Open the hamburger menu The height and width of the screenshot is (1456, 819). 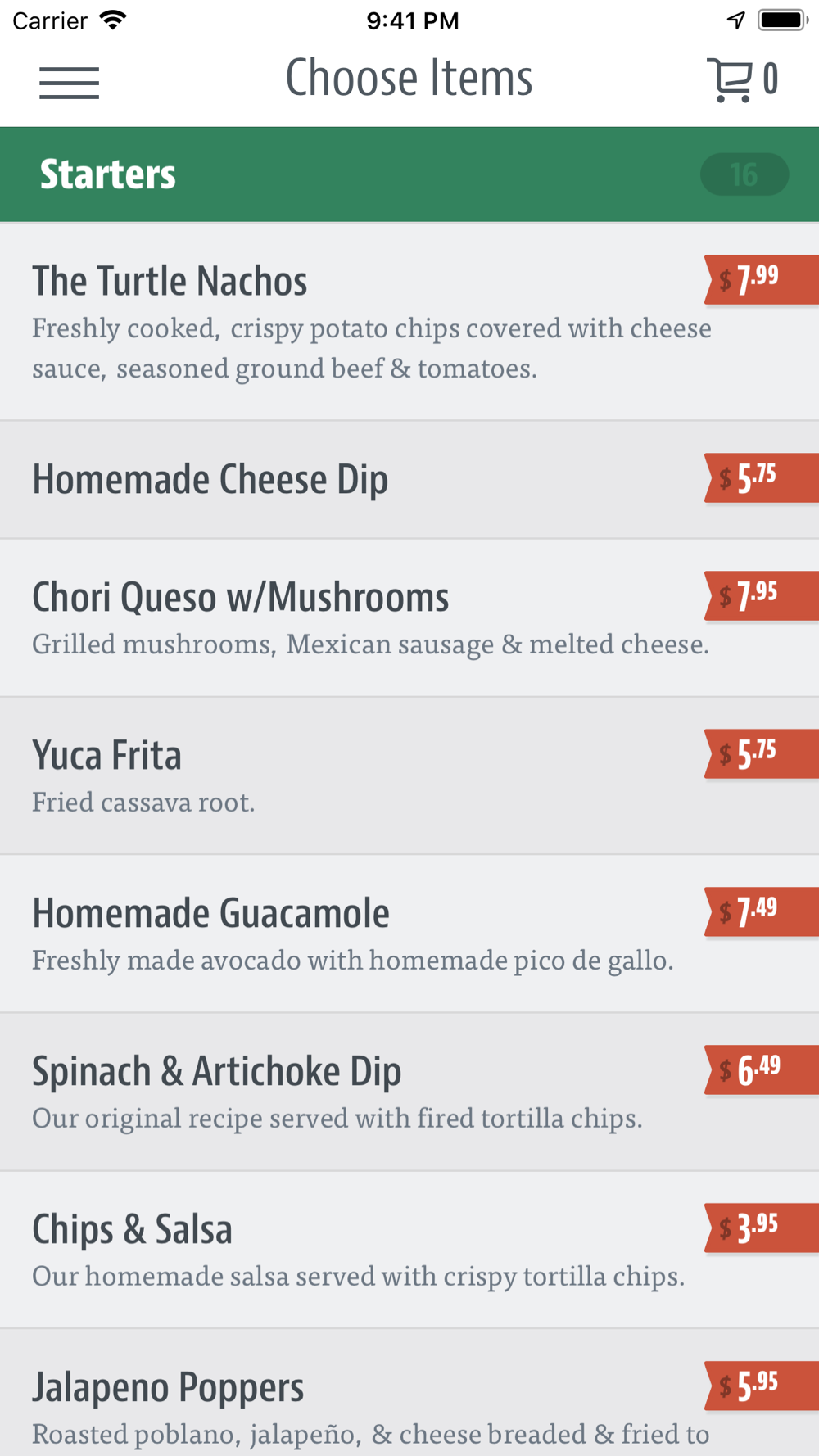click(69, 83)
